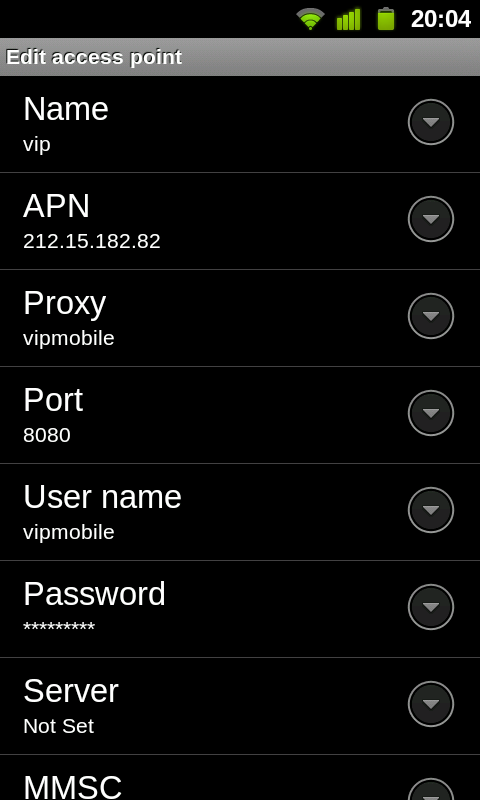Edit the Password setting
Image resolution: width=480 pixels, height=800 pixels.
pyautogui.click(x=240, y=609)
